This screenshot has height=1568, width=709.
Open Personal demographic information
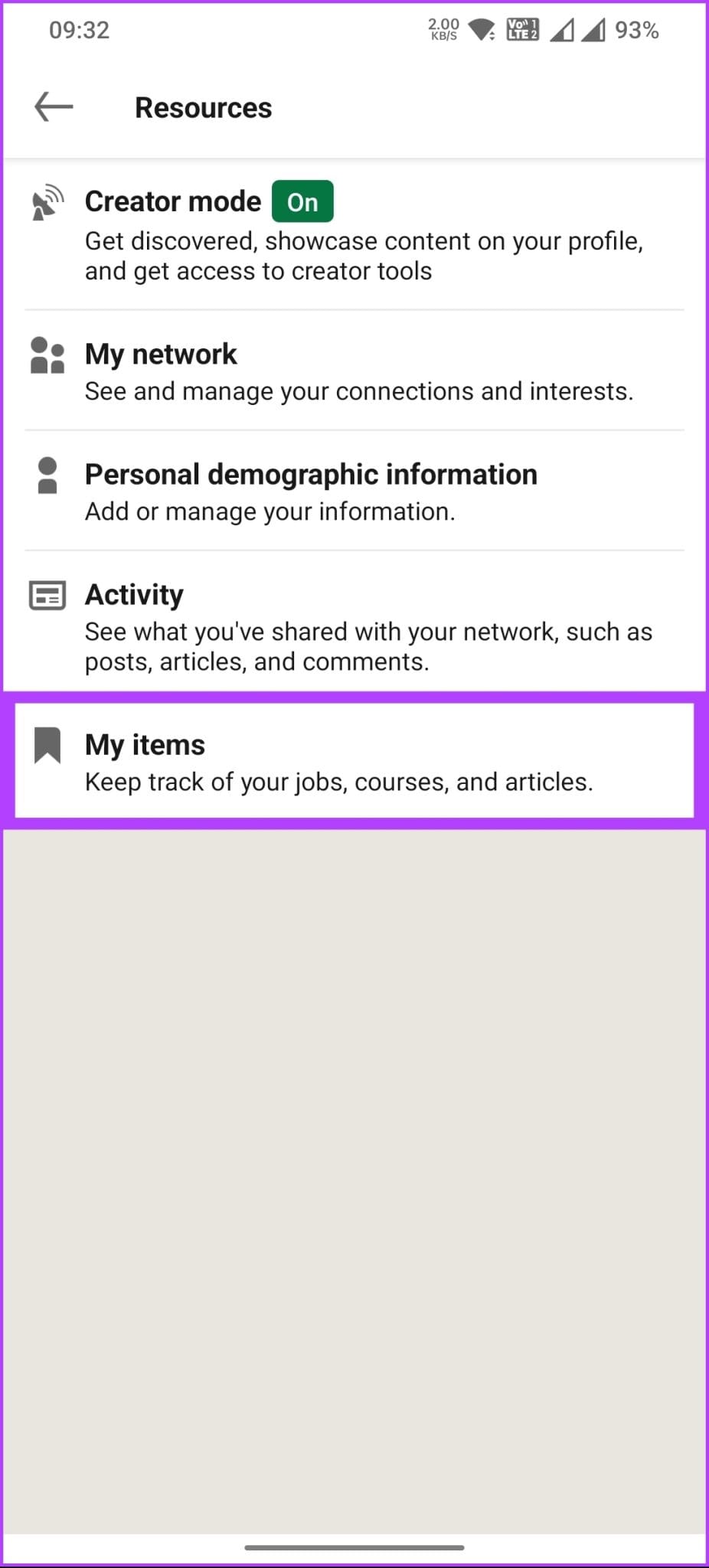click(354, 490)
